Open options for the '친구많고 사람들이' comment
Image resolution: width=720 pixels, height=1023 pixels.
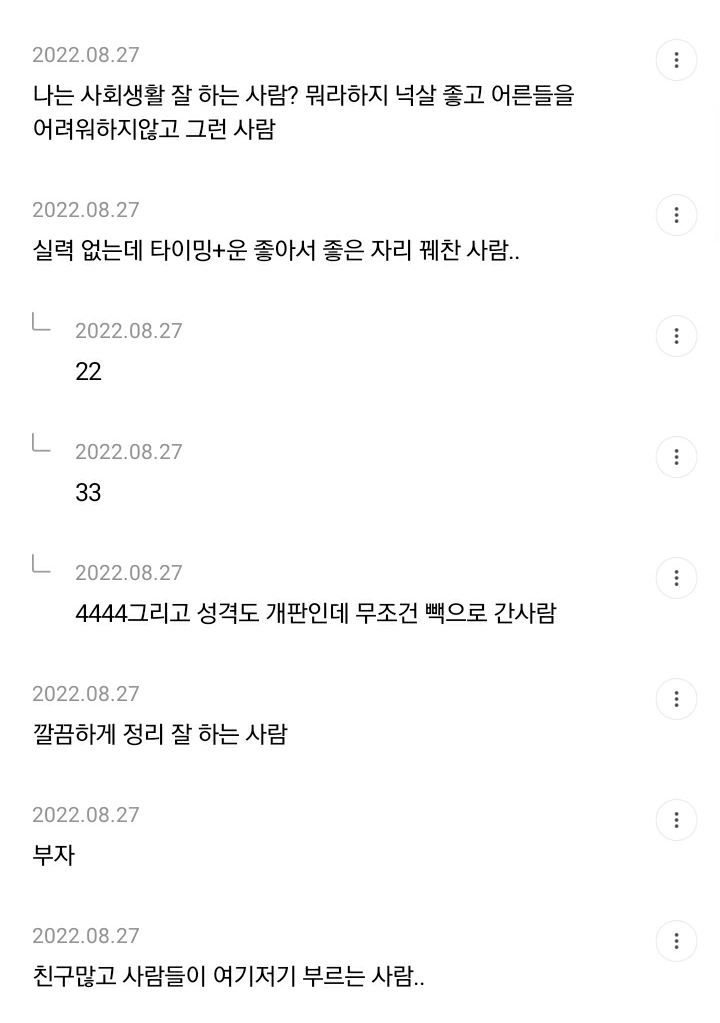click(x=676, y=941)
